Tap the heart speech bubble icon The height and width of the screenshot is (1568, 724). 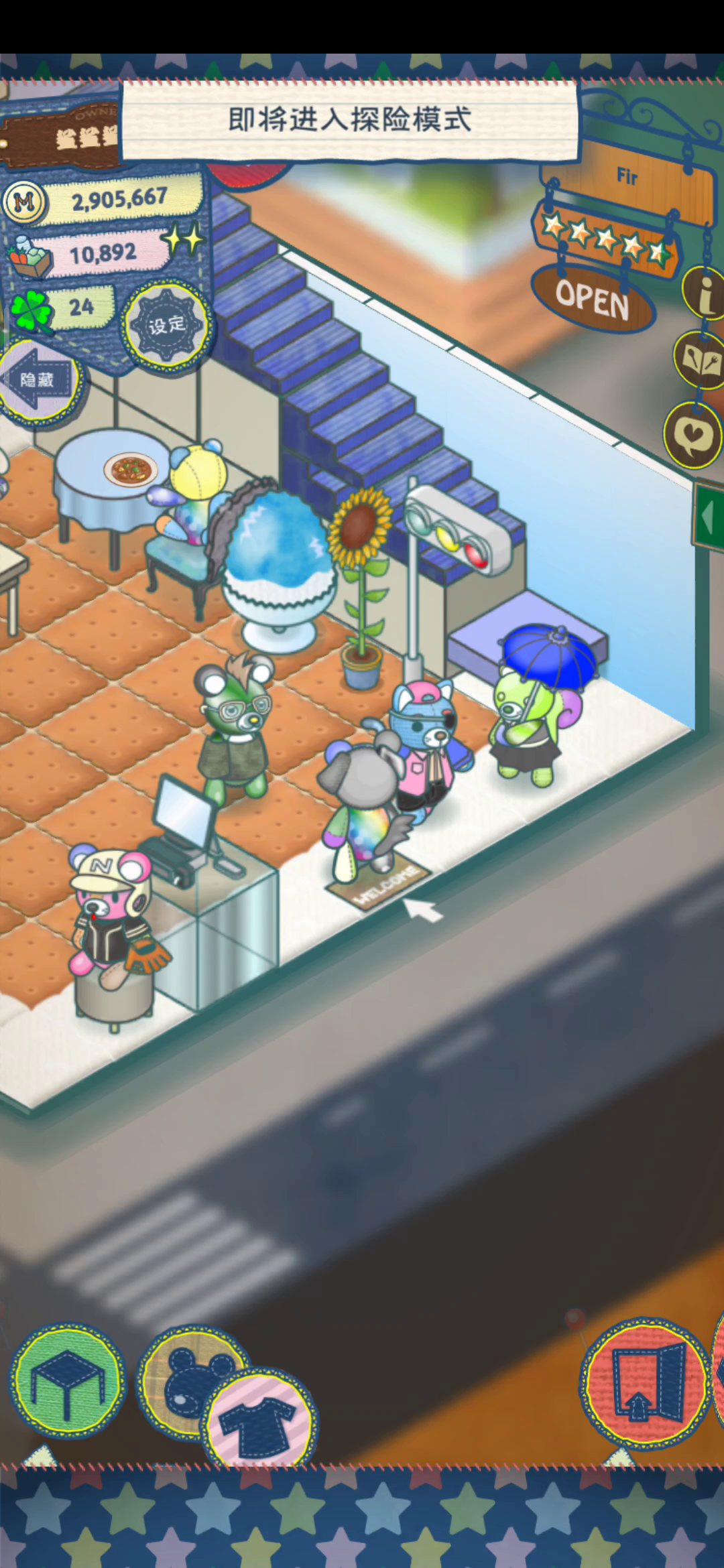pyautogui.click(x=694, y=435)
